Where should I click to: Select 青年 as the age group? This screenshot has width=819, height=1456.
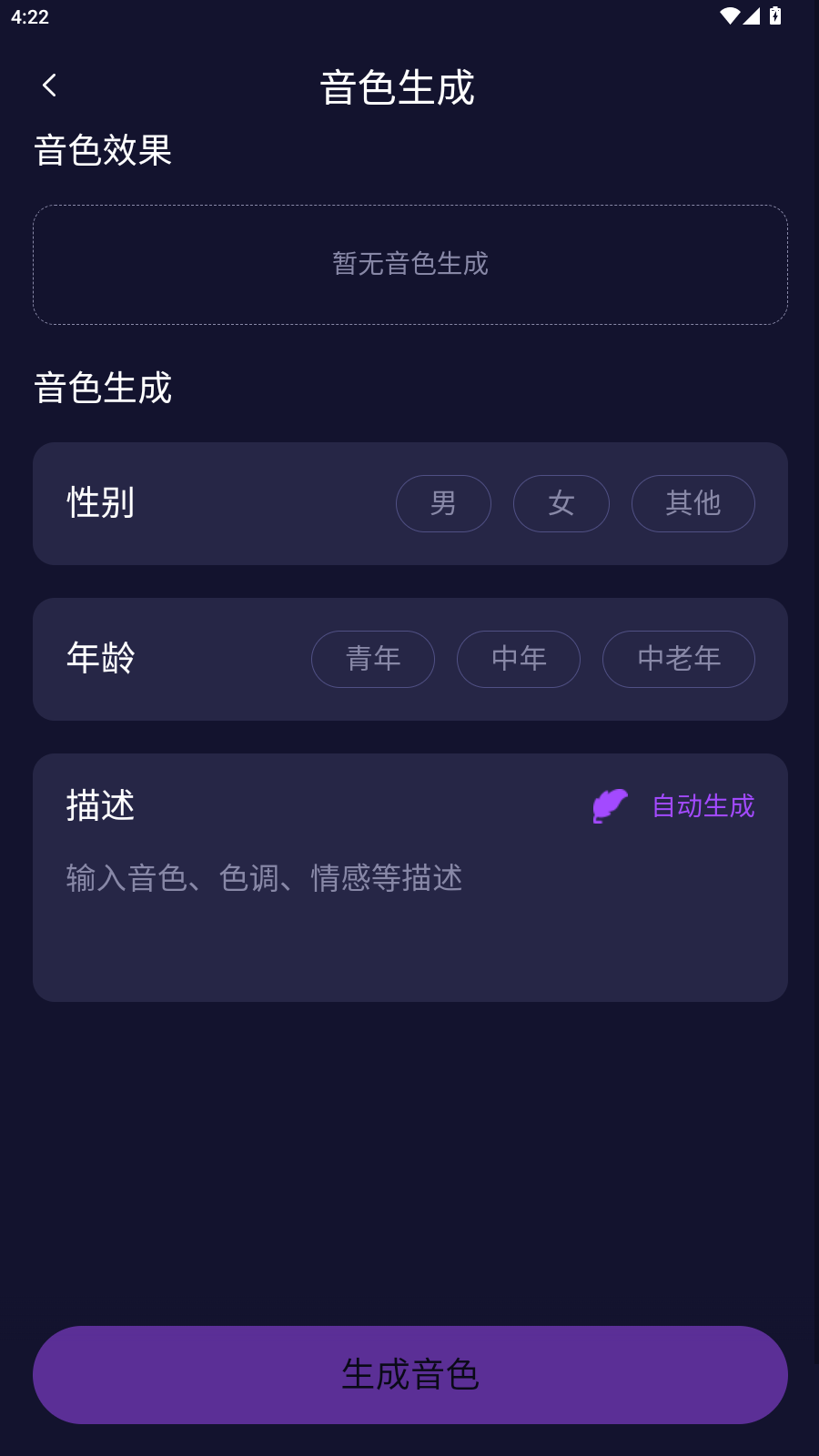[373, 659]
